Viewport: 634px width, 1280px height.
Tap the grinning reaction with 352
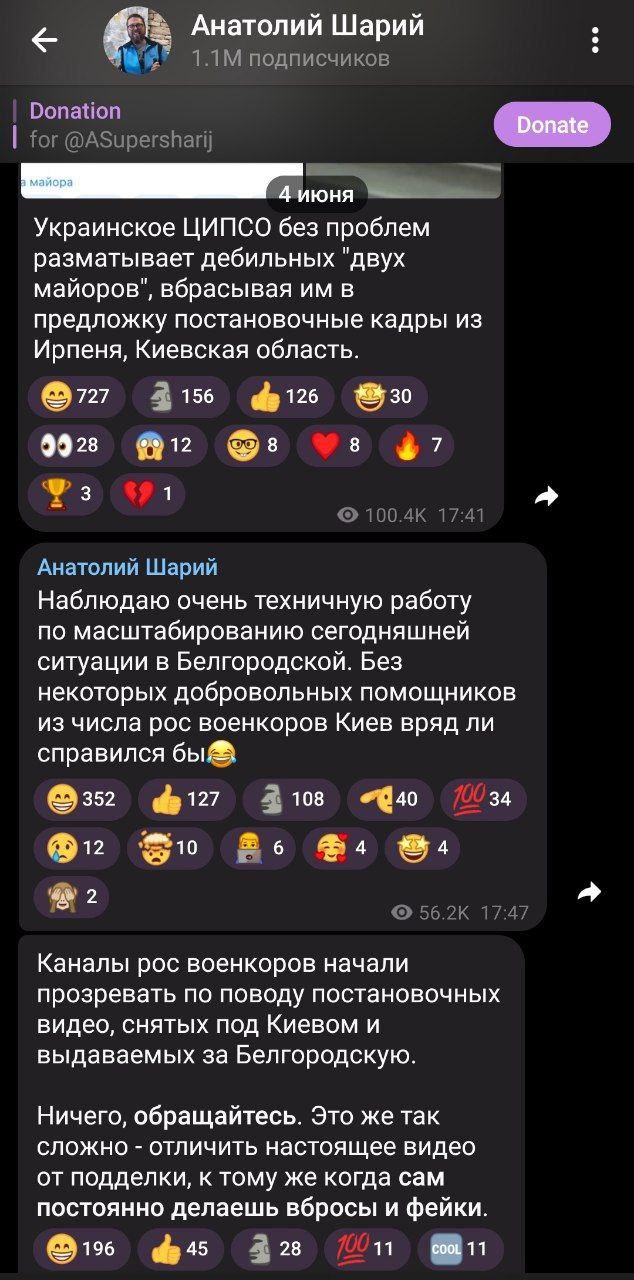pyautogui.click(x=82, y=798)
